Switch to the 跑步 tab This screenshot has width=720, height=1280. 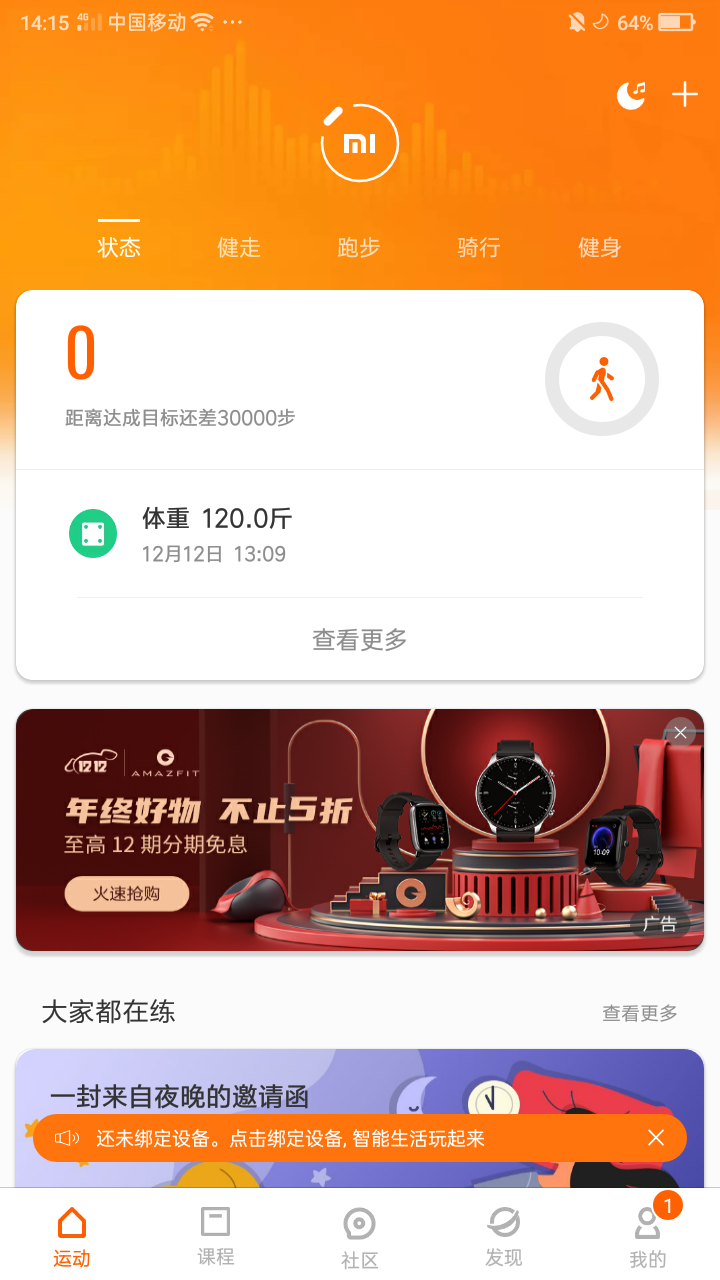[x=359, y=248]
